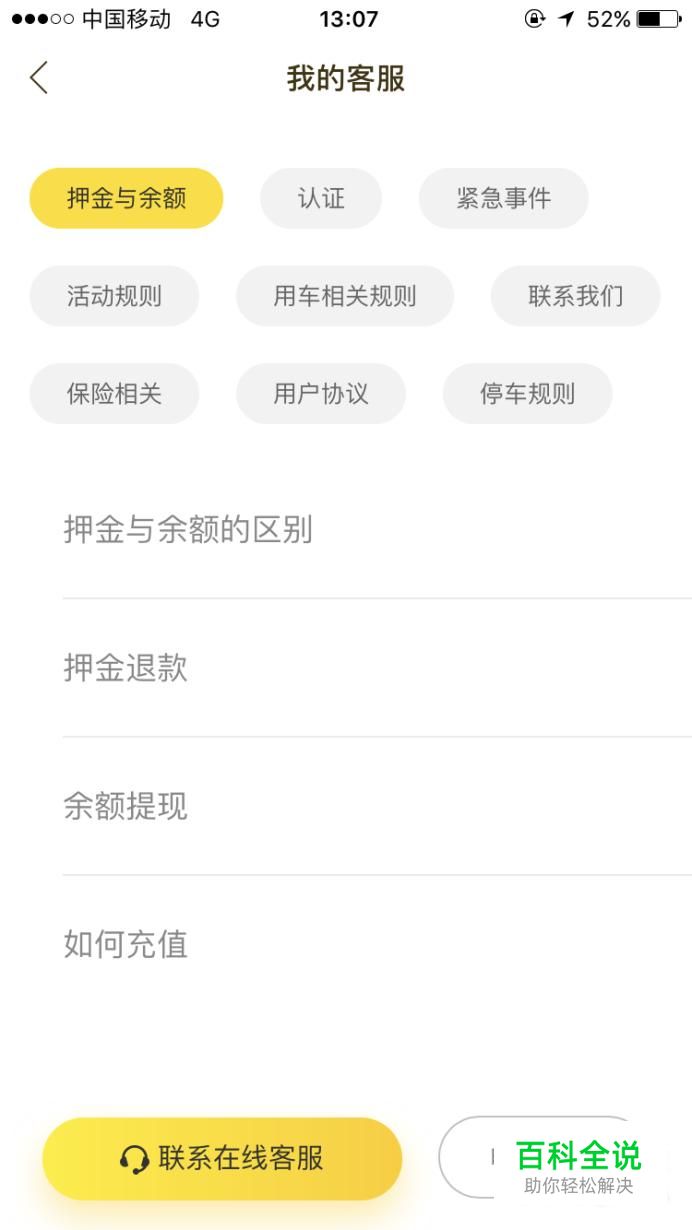Screen dimensions: 692x1230
Task: Open the 押金退款 help item
Action: click(x=377, y=668)
